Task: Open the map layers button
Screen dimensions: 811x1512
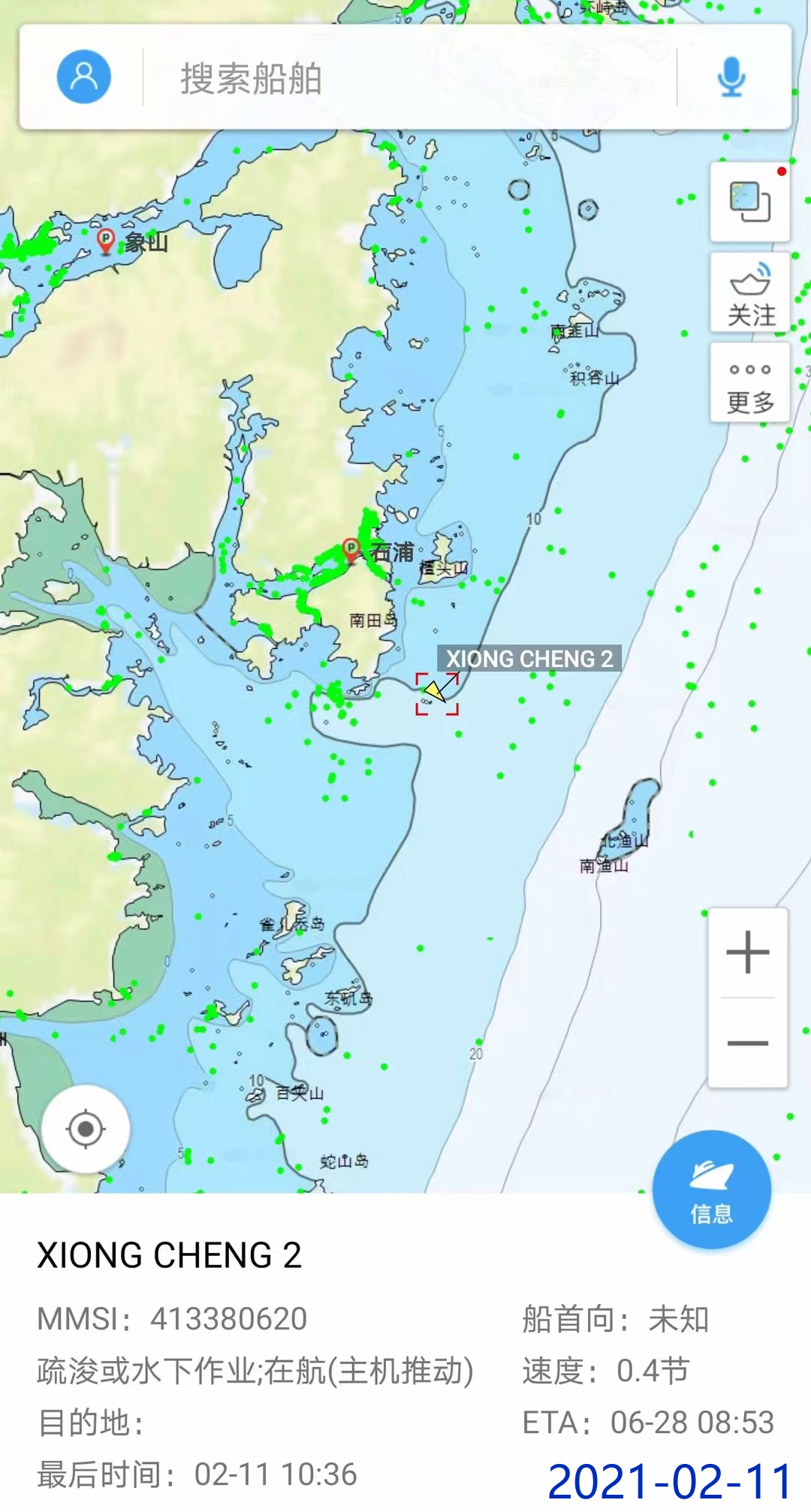Action: (749, 202)
